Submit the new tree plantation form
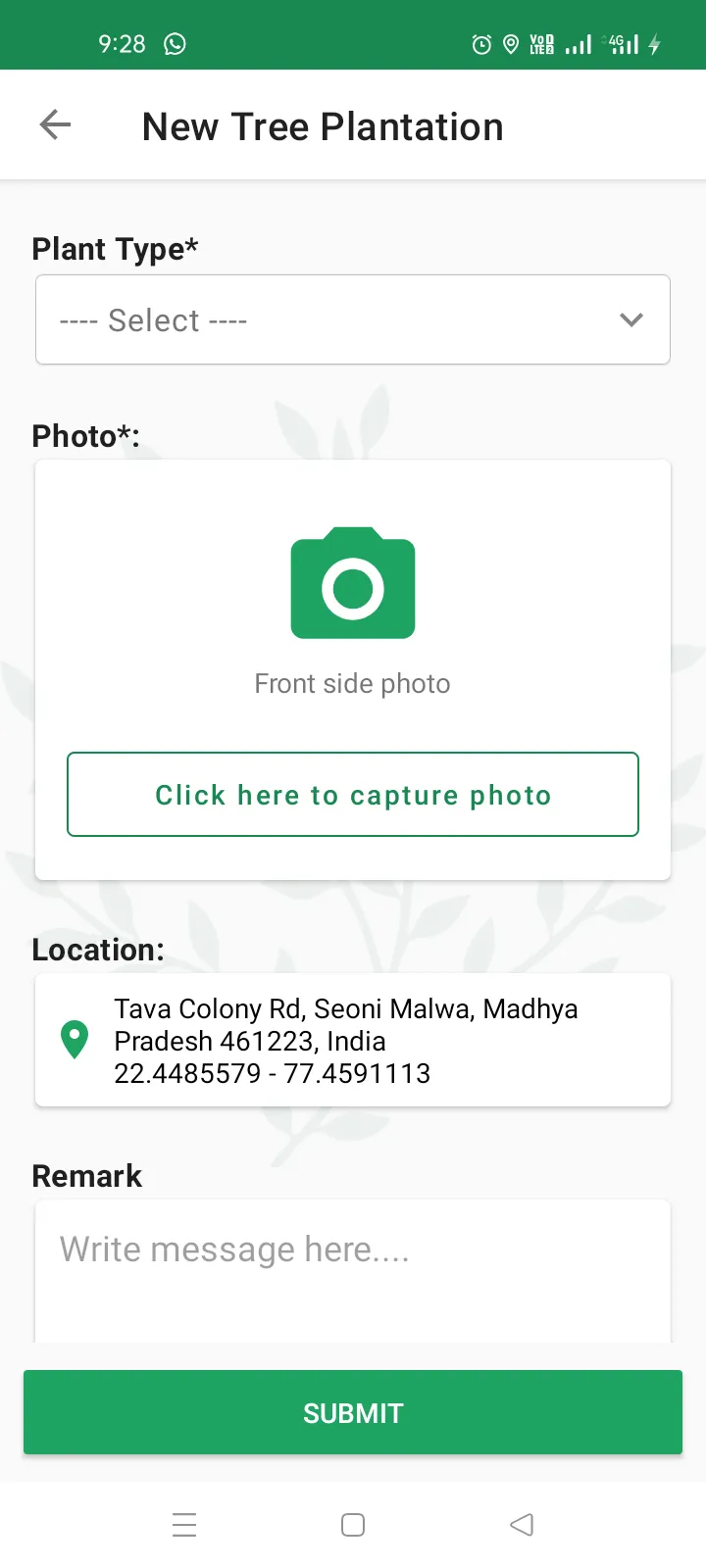Image resolution: width=706 pixels, height=1568 pixels. tap(353, 1412)
